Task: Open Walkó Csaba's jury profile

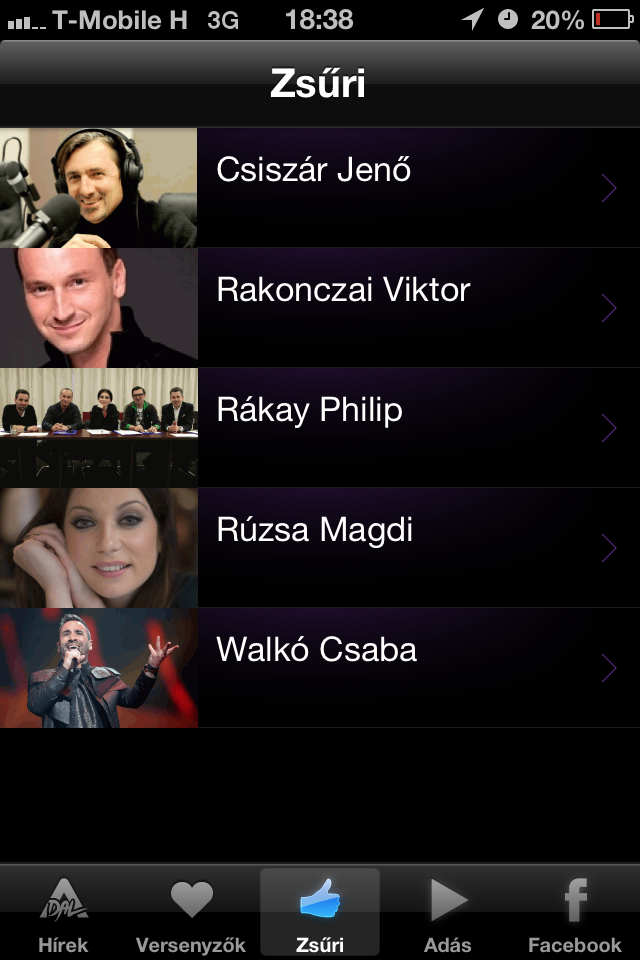Action: point(320,667)
